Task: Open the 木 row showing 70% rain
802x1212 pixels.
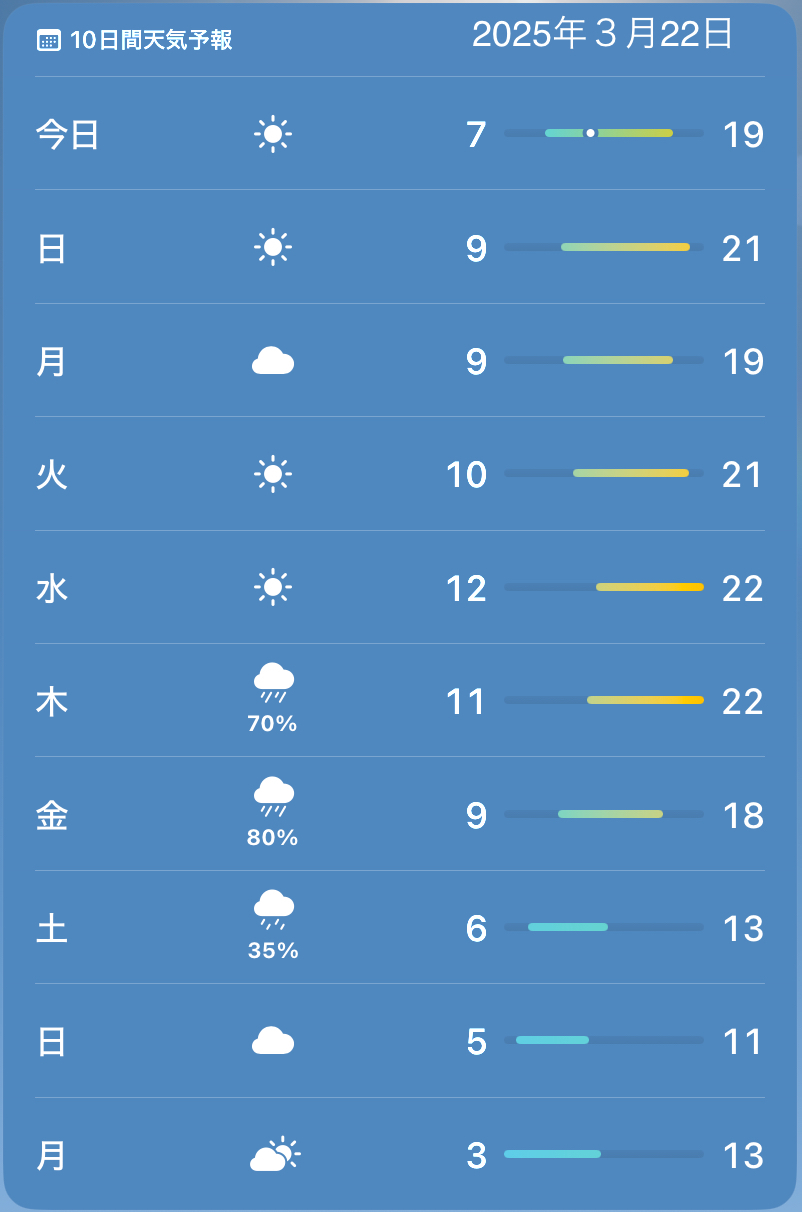Action: click(x=400, y=700)
